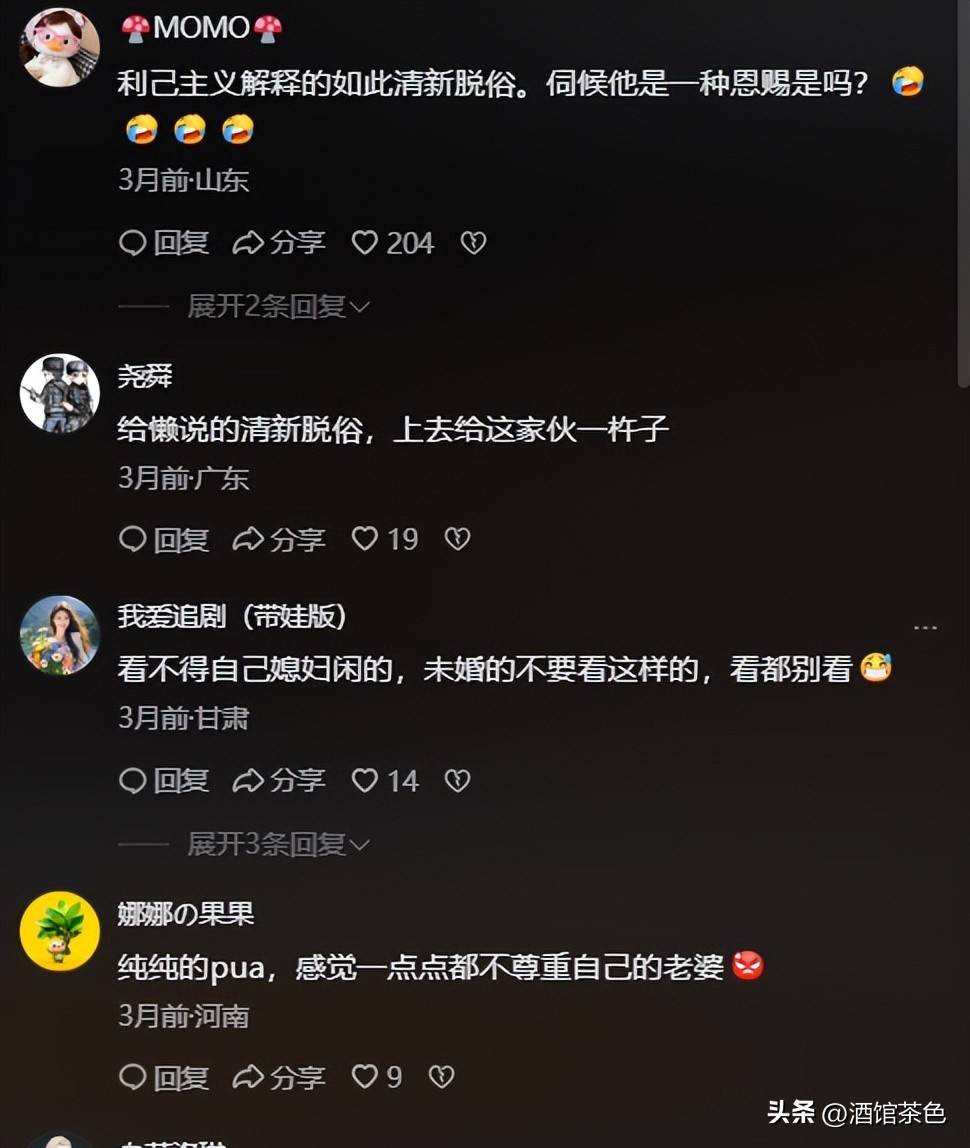Like 我爱追剧's comment with 14 likes

(x=365, y=781)
